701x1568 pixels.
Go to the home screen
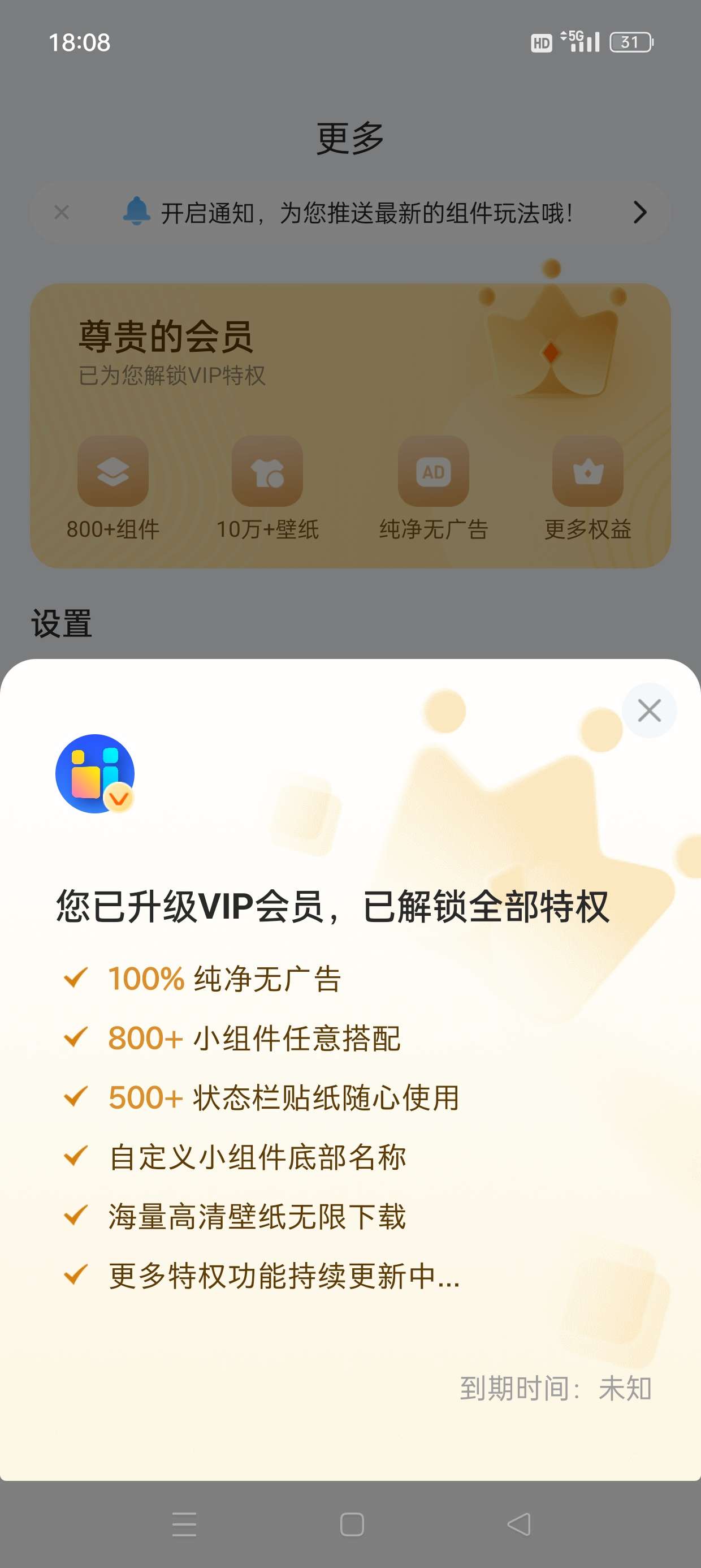click(x=352, y=1524)
